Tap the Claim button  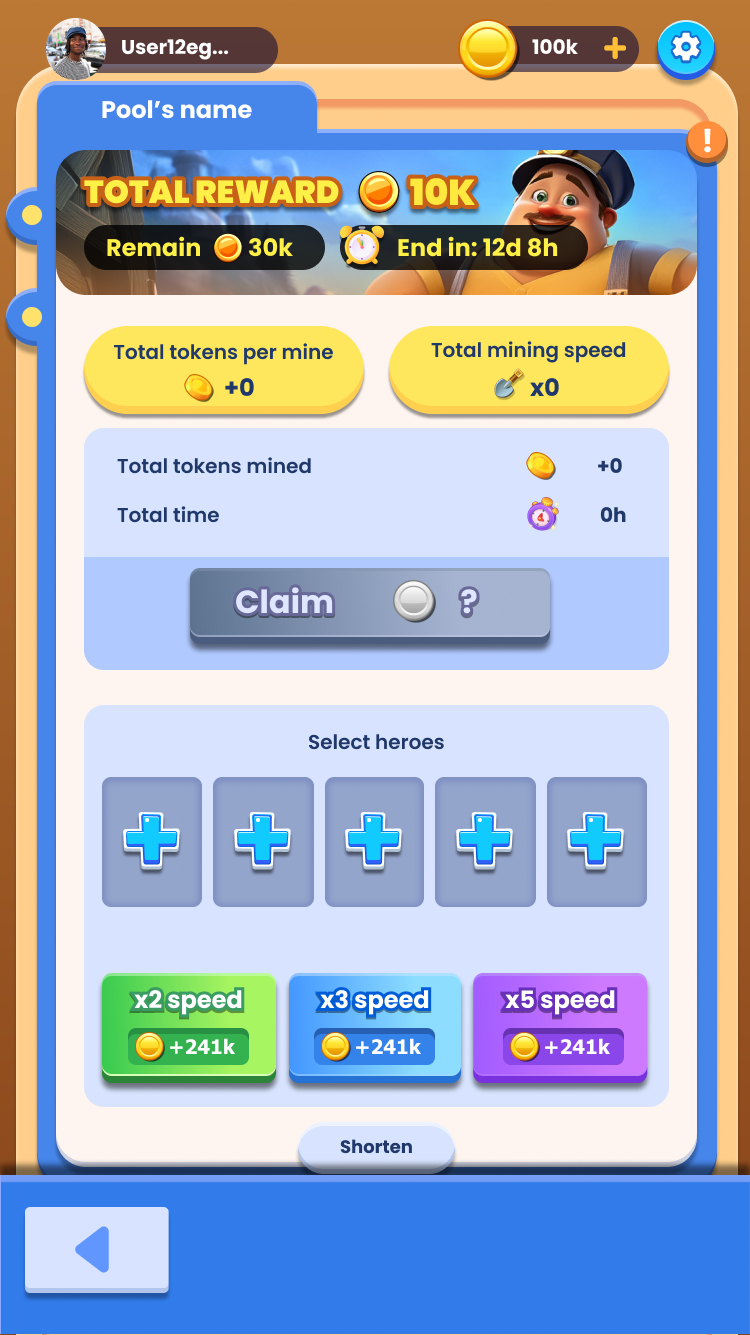tap(370, 603)
